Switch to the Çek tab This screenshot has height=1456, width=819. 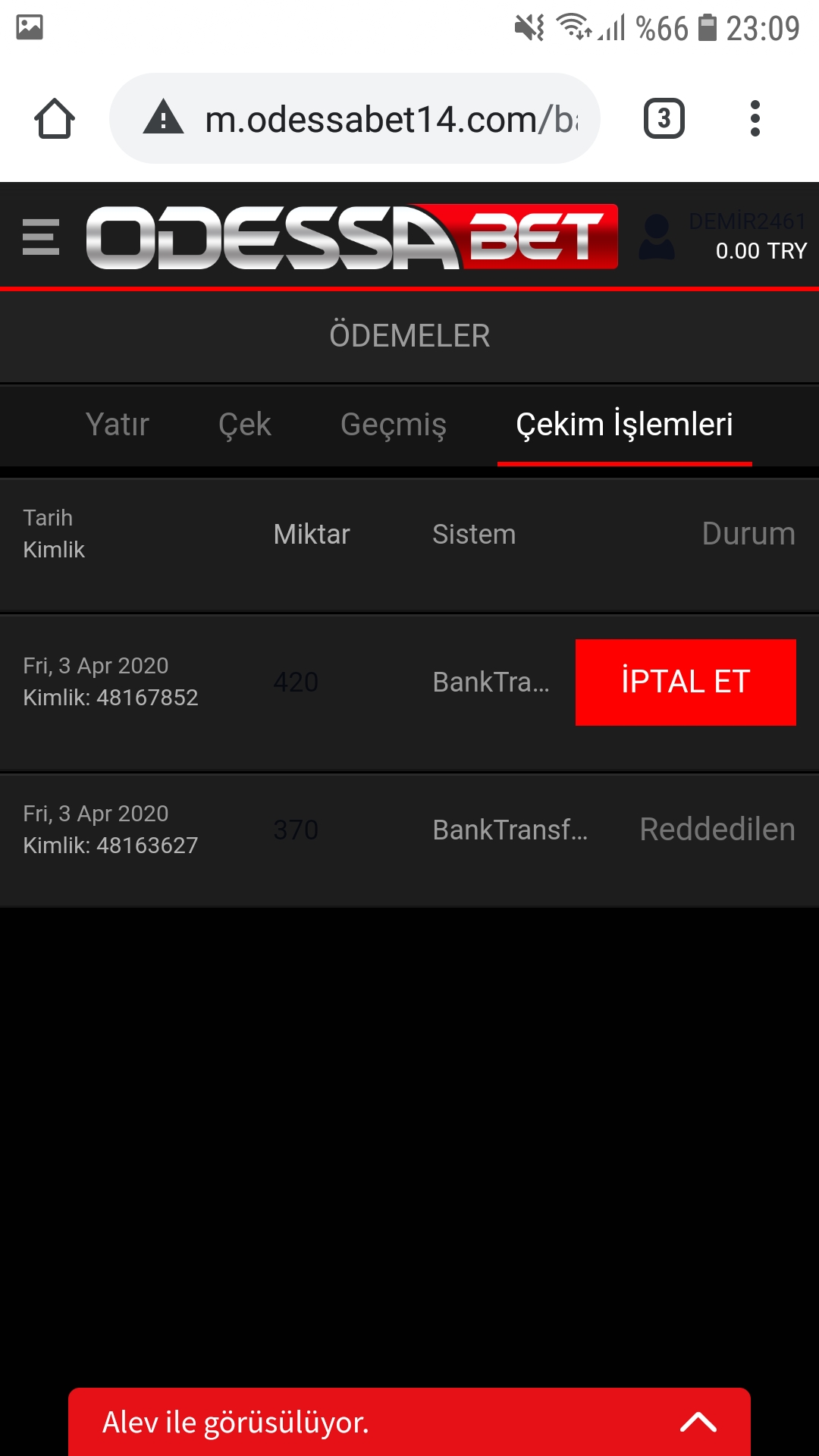point(245,424)
